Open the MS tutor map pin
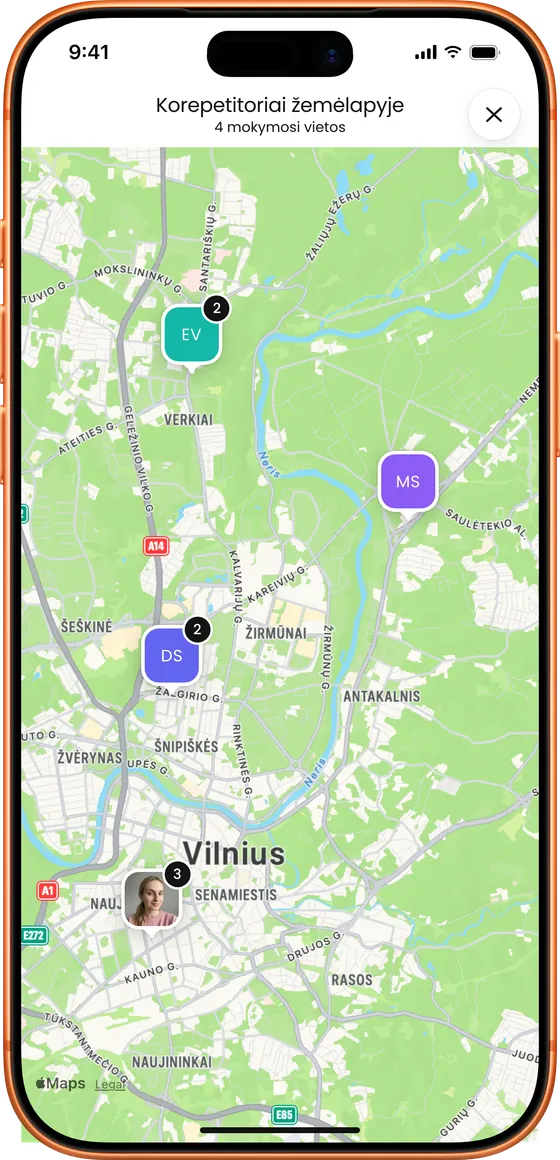The height and width of the screenshot is (1160, 560). [408, 482]
